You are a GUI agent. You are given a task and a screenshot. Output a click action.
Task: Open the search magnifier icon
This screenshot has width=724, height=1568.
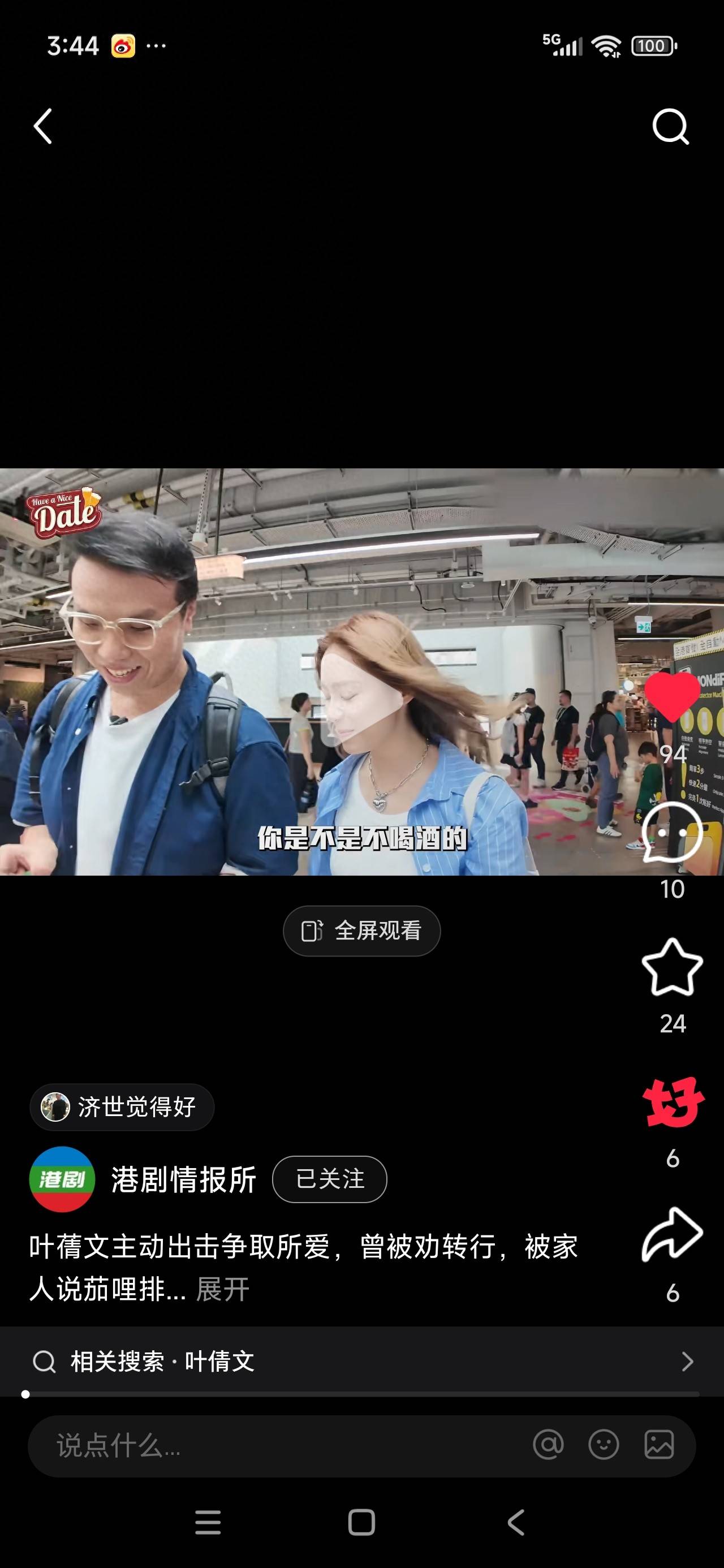pyautogui.click(x=670, y=126)
